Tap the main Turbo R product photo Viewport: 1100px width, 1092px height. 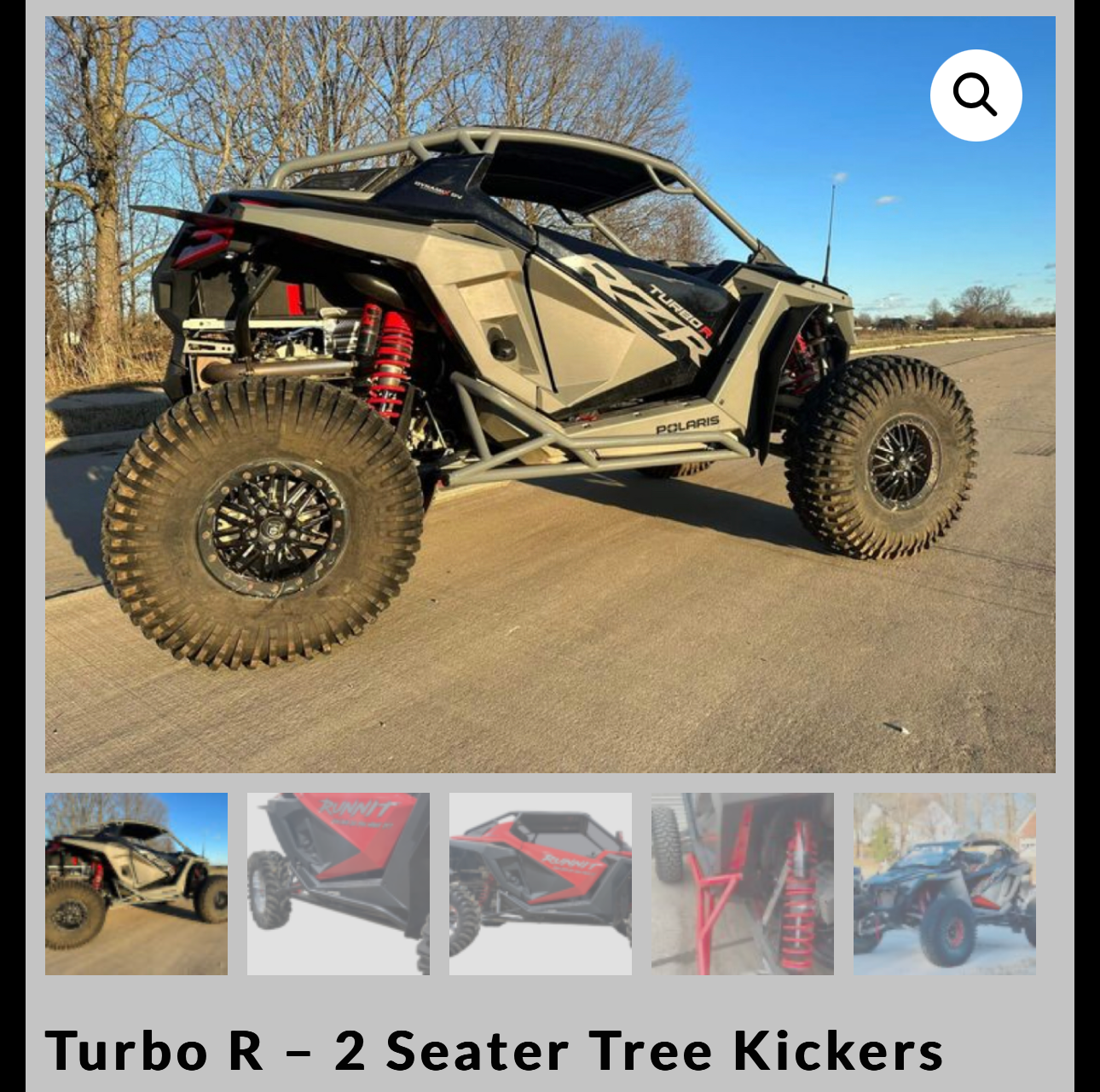[x=550, y=426]
